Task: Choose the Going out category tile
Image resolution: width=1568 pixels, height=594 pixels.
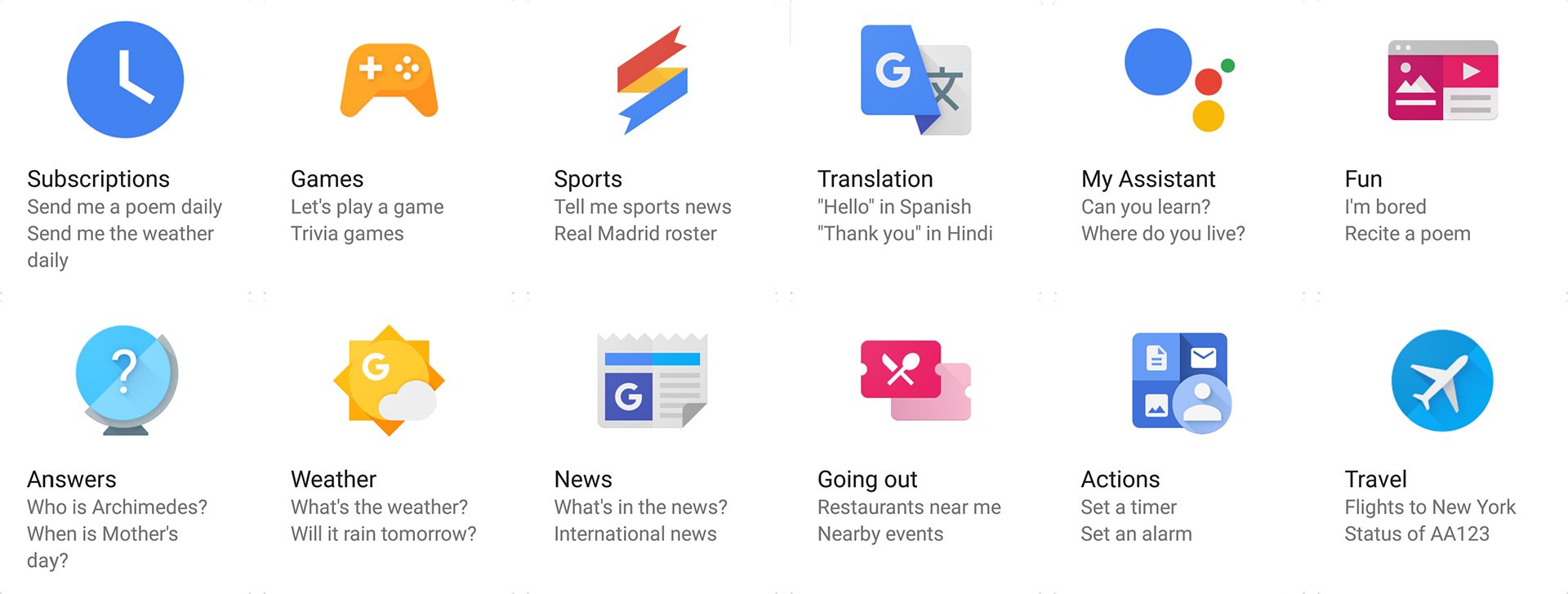Action: [915, 381]
